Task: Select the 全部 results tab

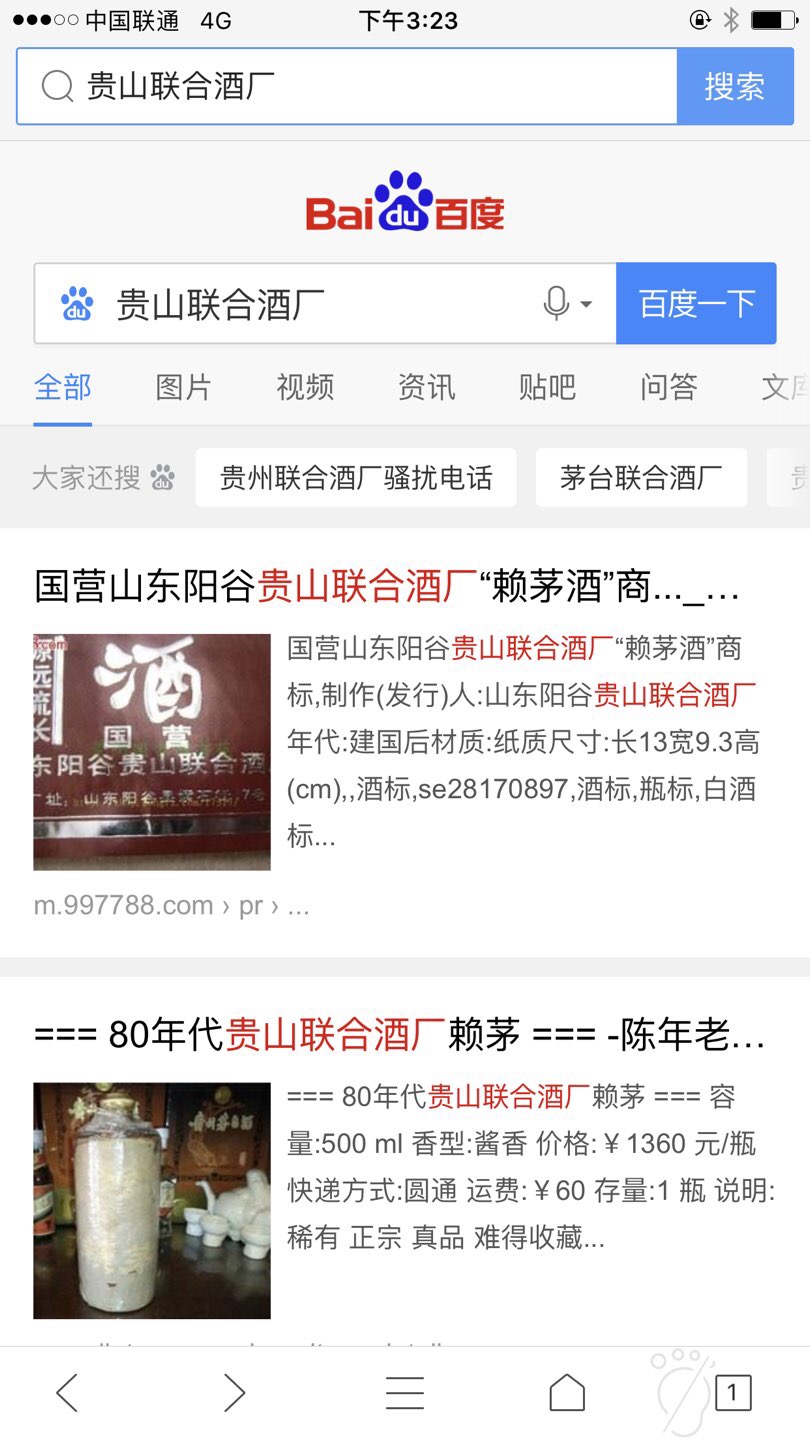Action: point(63,387)
